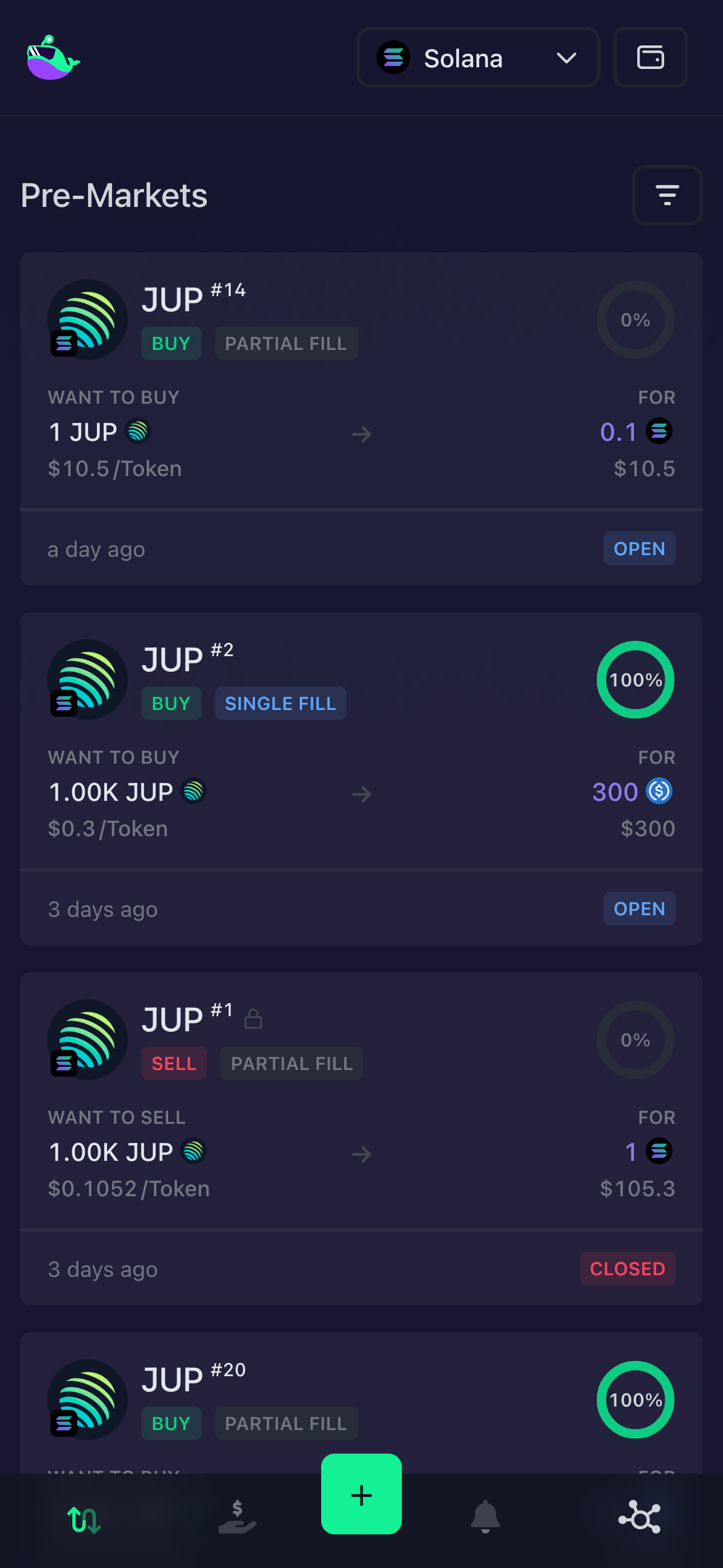Open the Whales Market home logo

tap(54, 58)
